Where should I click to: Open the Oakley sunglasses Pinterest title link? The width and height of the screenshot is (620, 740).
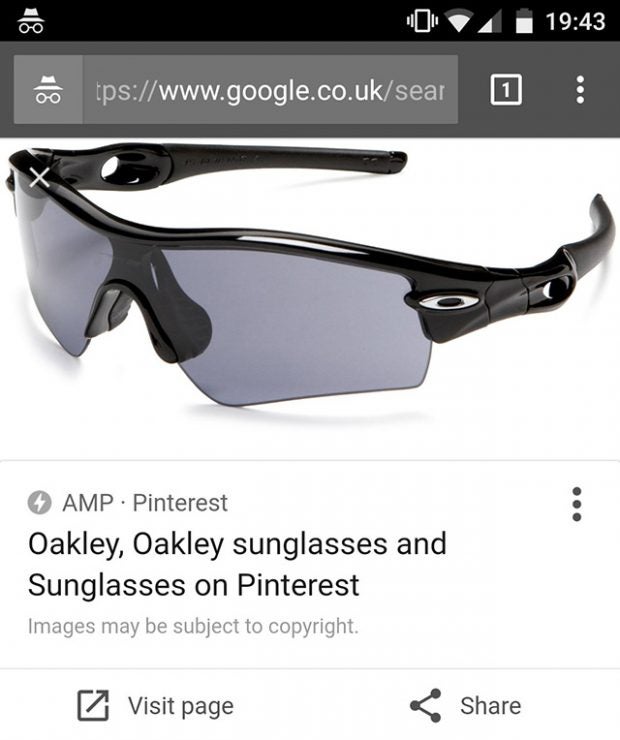click(x=236, y=564)
